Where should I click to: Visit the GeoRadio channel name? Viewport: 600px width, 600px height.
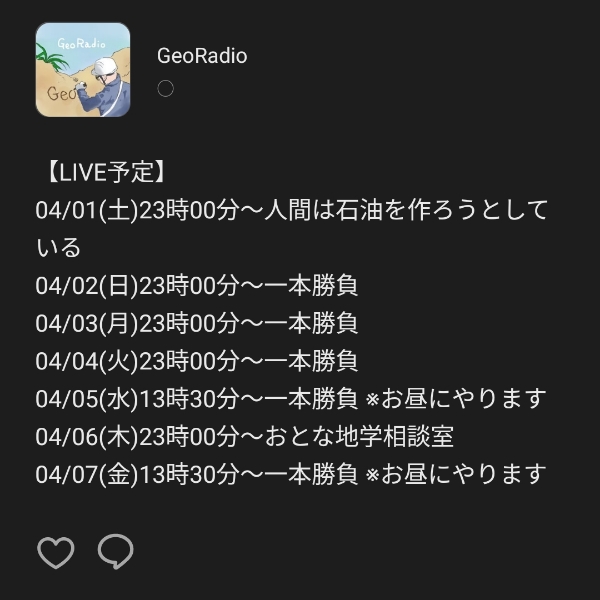click(x=202, y=56)
